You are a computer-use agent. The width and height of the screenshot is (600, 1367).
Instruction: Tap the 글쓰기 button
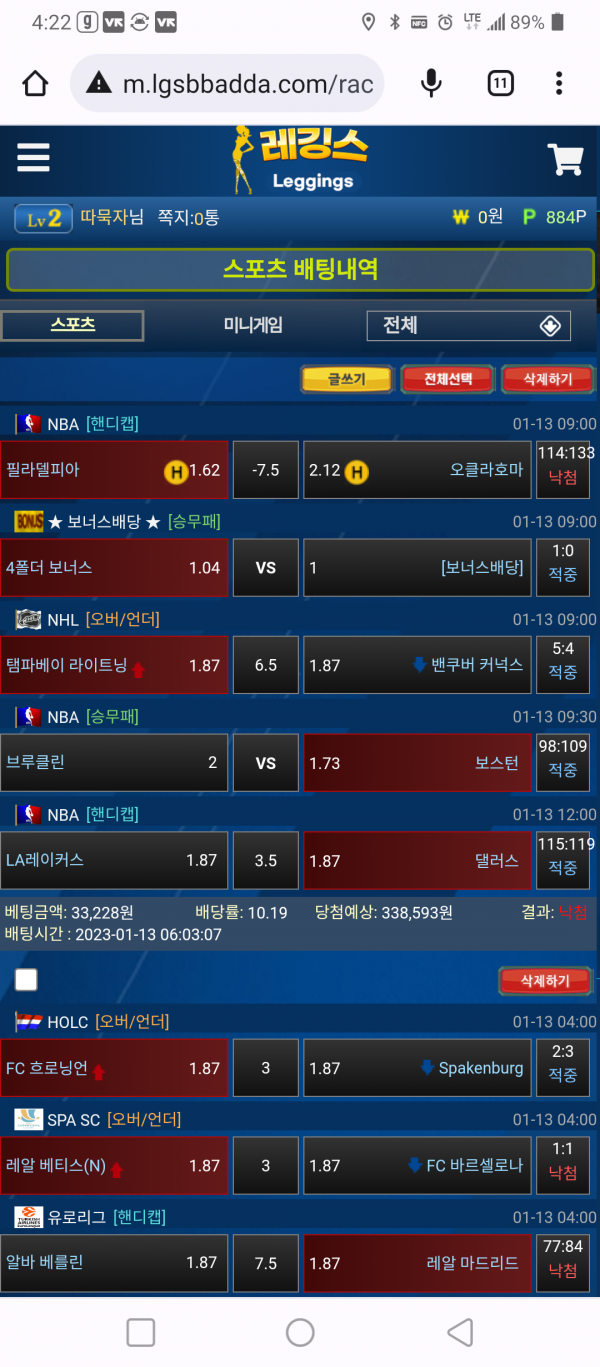click(x=346, y=379)
